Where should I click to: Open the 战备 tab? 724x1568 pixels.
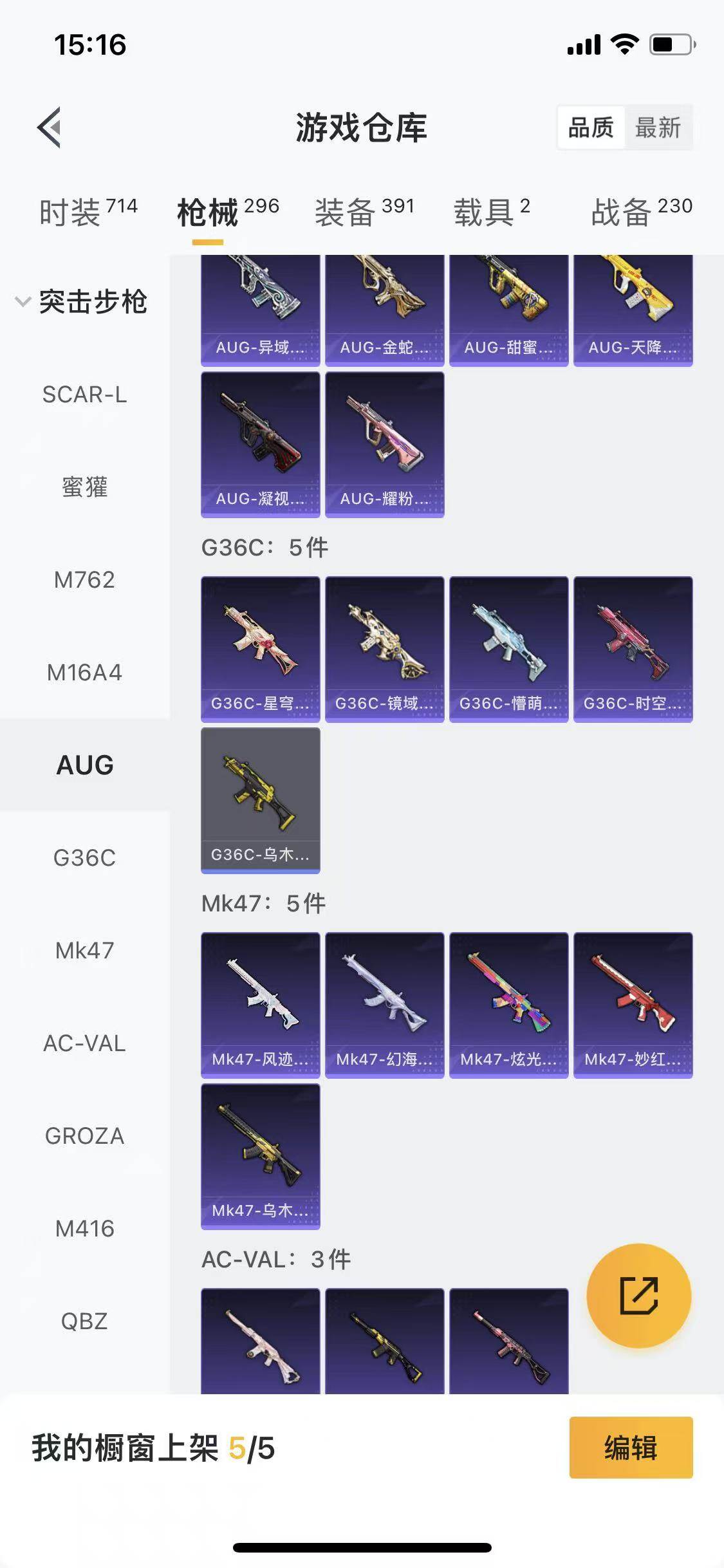tap(641, 212)
